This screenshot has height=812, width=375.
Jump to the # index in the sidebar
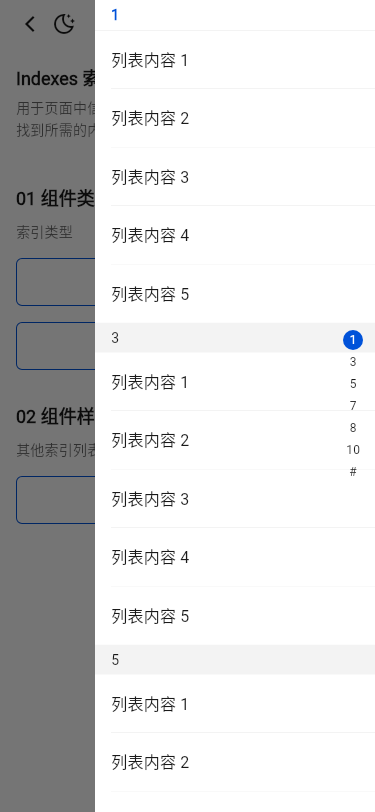click(x=353, y=471)
